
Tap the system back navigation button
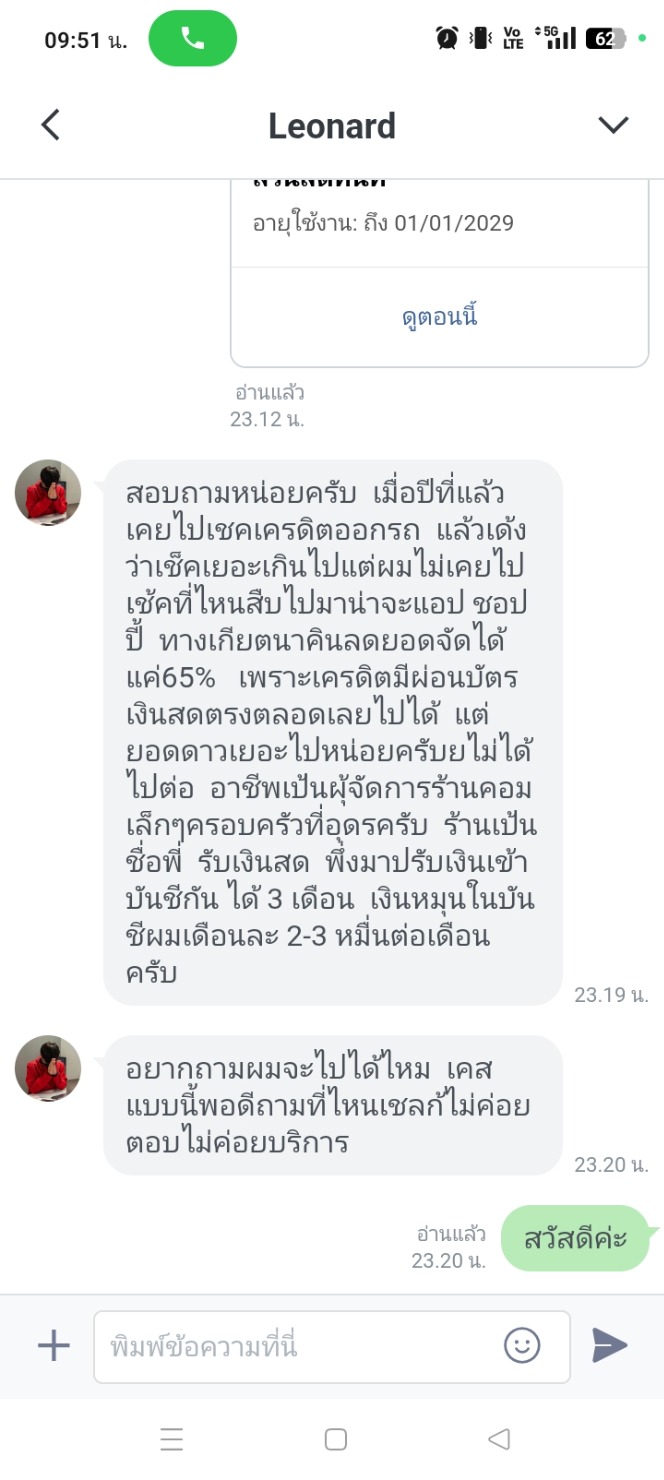pyautogui.click(x=498, y=1439)
